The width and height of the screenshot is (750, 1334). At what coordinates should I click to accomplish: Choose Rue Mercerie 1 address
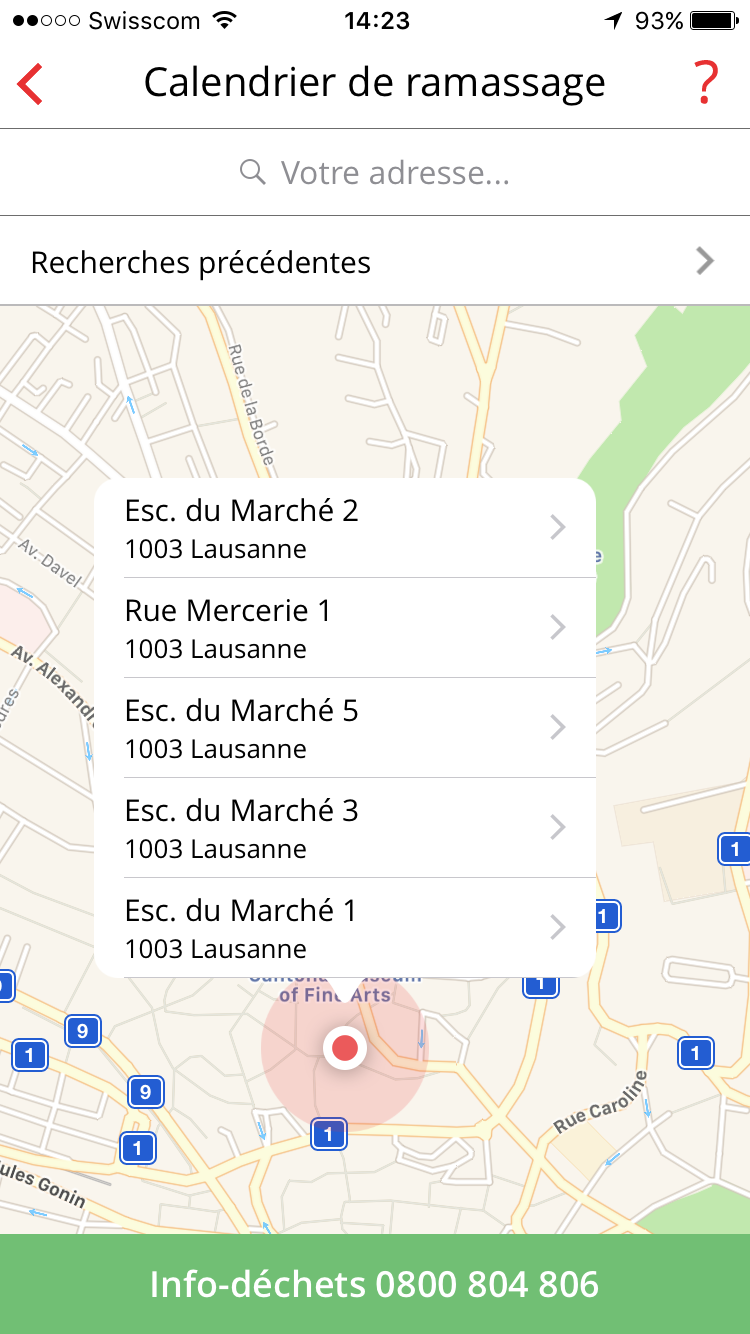pyautogui.click(x=345, y=628)
